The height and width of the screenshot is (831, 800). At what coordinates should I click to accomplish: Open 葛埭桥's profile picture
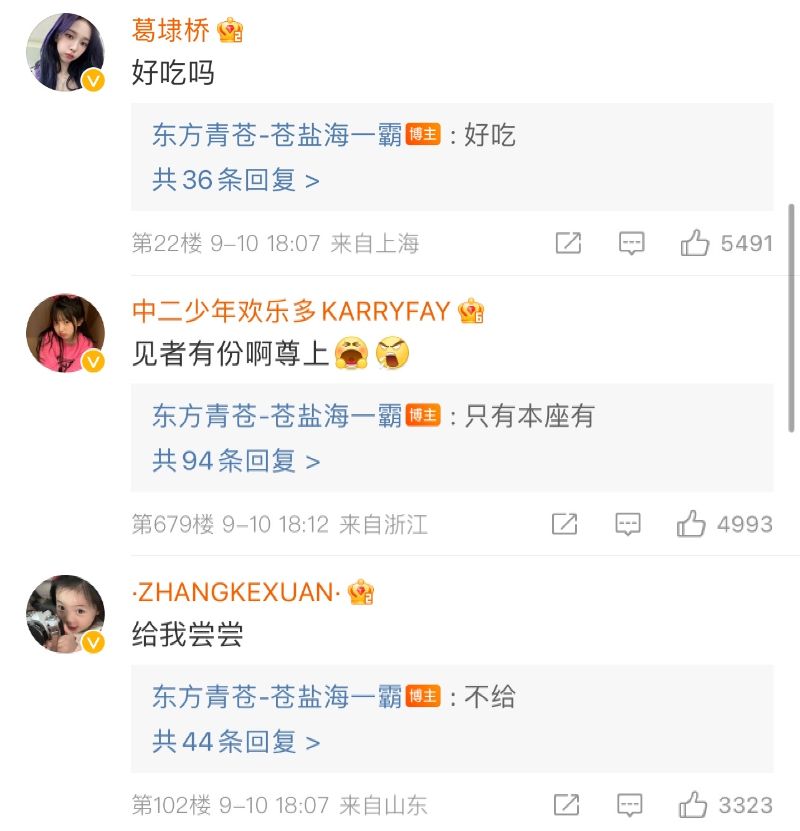pos(66,53)
